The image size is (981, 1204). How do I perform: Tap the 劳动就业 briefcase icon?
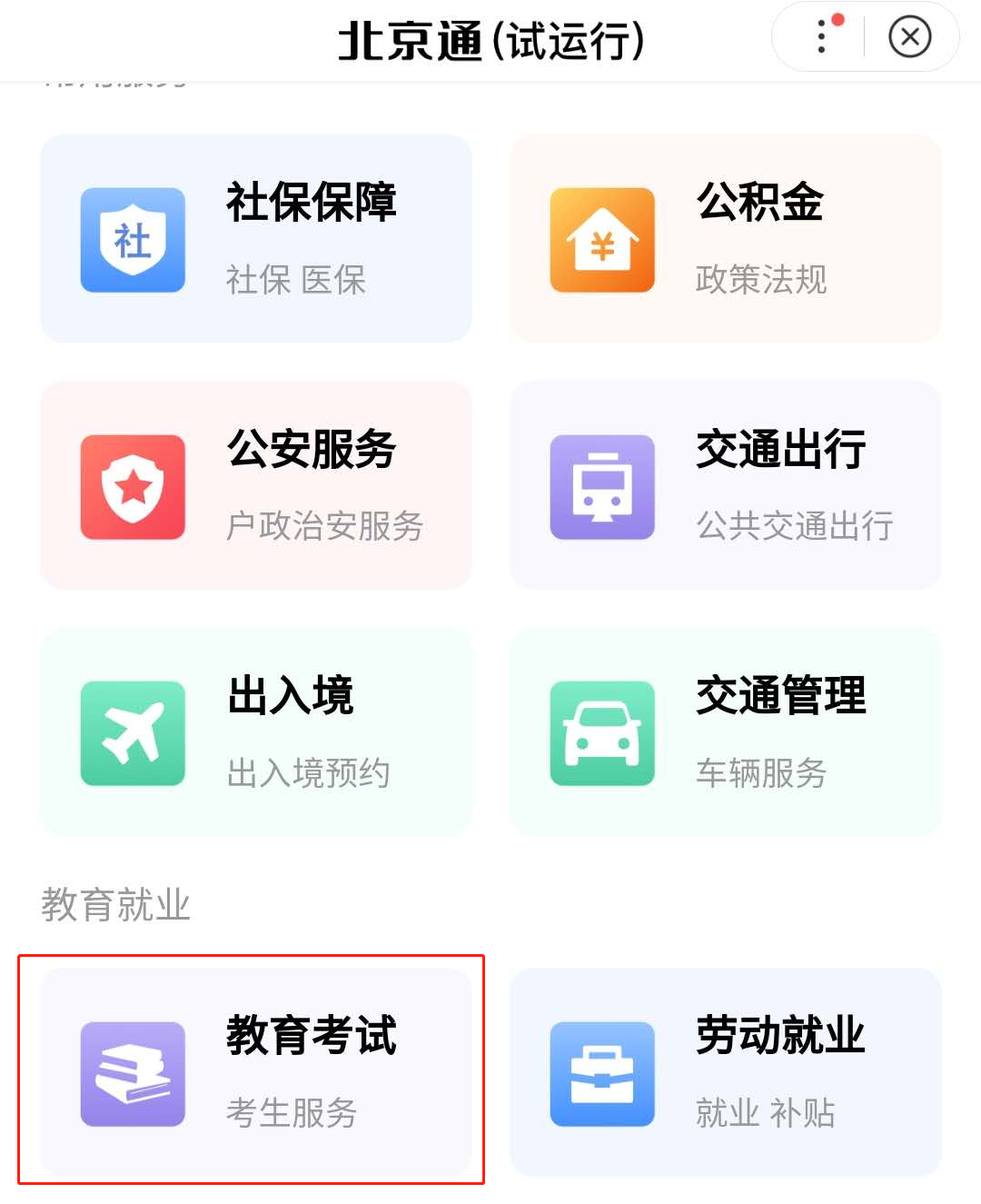[x=602, y=1073]
